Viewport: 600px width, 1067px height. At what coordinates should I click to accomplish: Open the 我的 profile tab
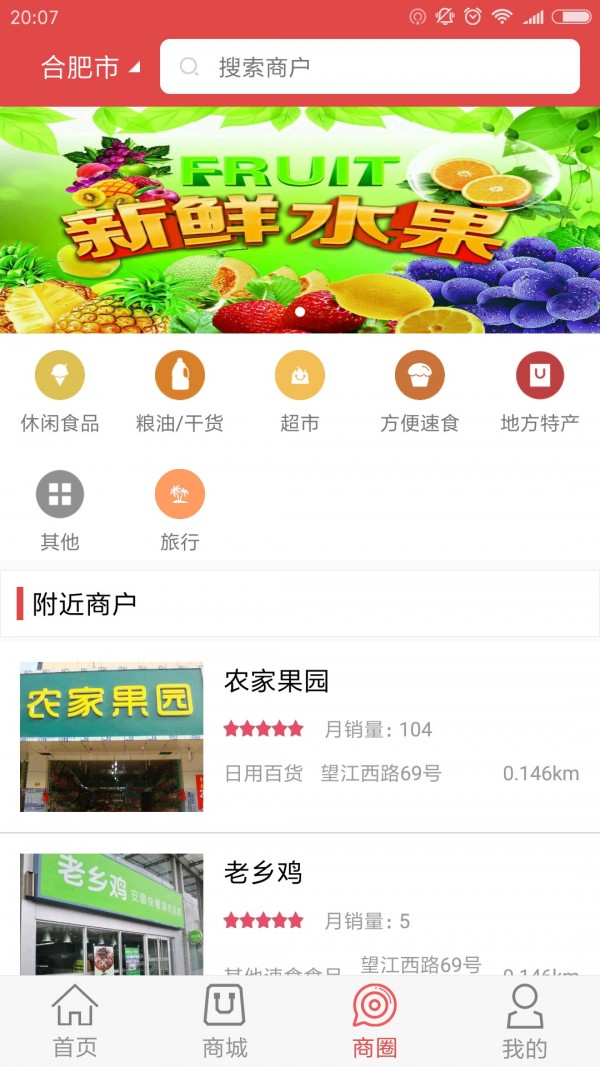pos(525,1020)
